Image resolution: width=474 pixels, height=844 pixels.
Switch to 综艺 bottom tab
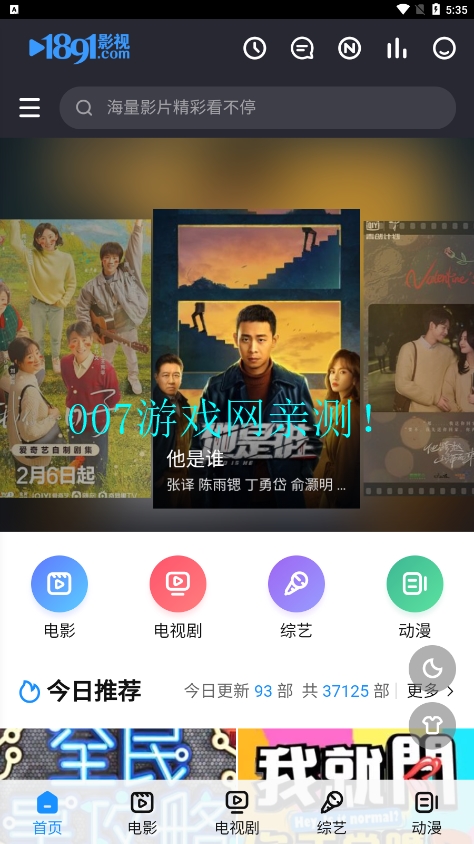click(331, 813)
